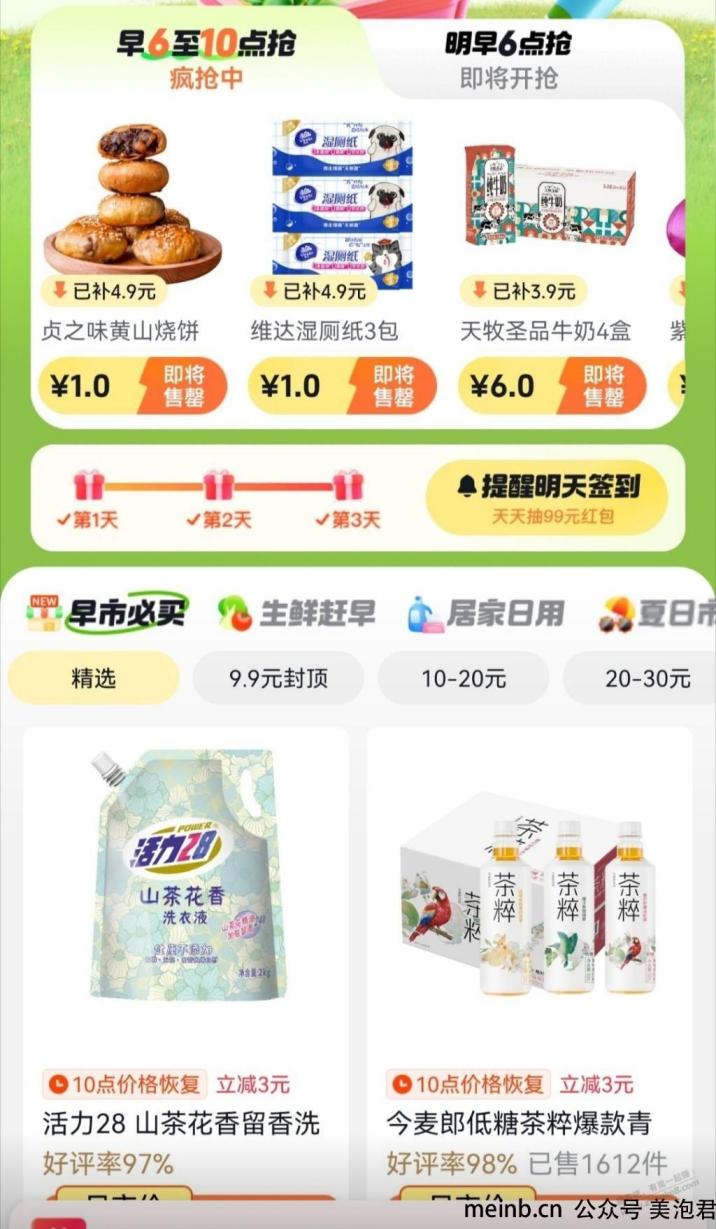Open the 居家日用 category
Image resolution: width=716 pixels, height=1229 pixels.
pyautogui.click(x=486, y=613)
